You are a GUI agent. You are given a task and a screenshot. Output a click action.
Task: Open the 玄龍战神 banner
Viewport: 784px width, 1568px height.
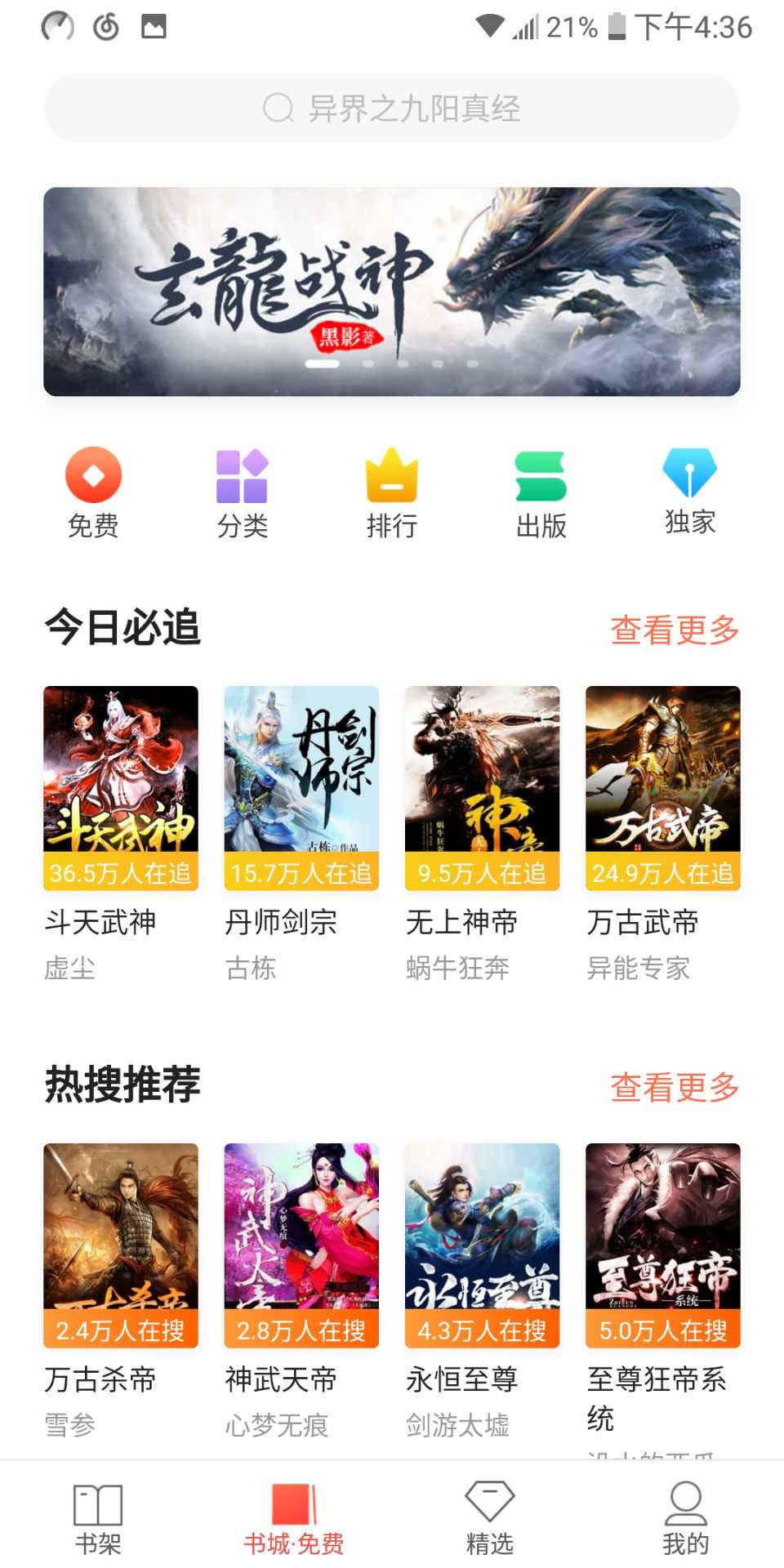(392, 292)
